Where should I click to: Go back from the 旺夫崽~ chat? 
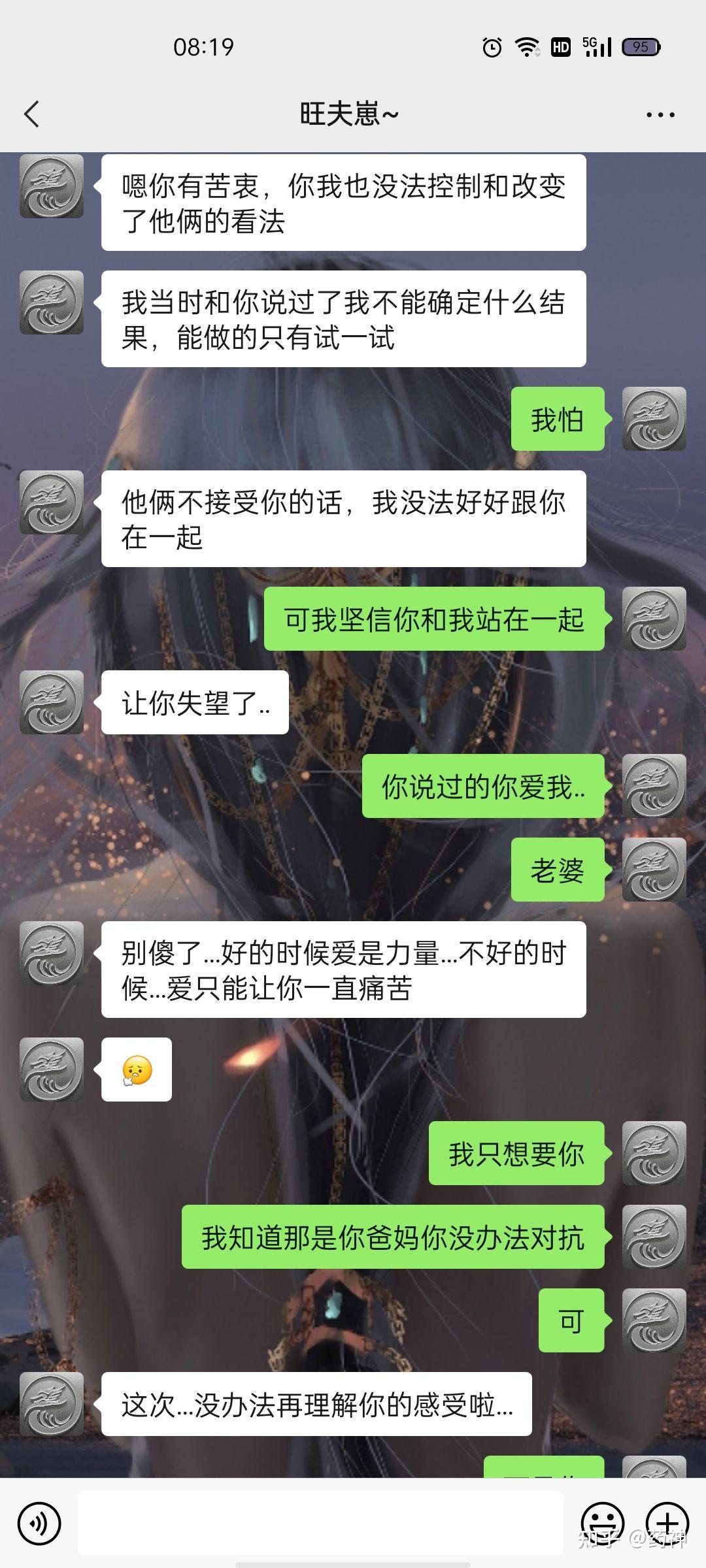pos(31,114)
